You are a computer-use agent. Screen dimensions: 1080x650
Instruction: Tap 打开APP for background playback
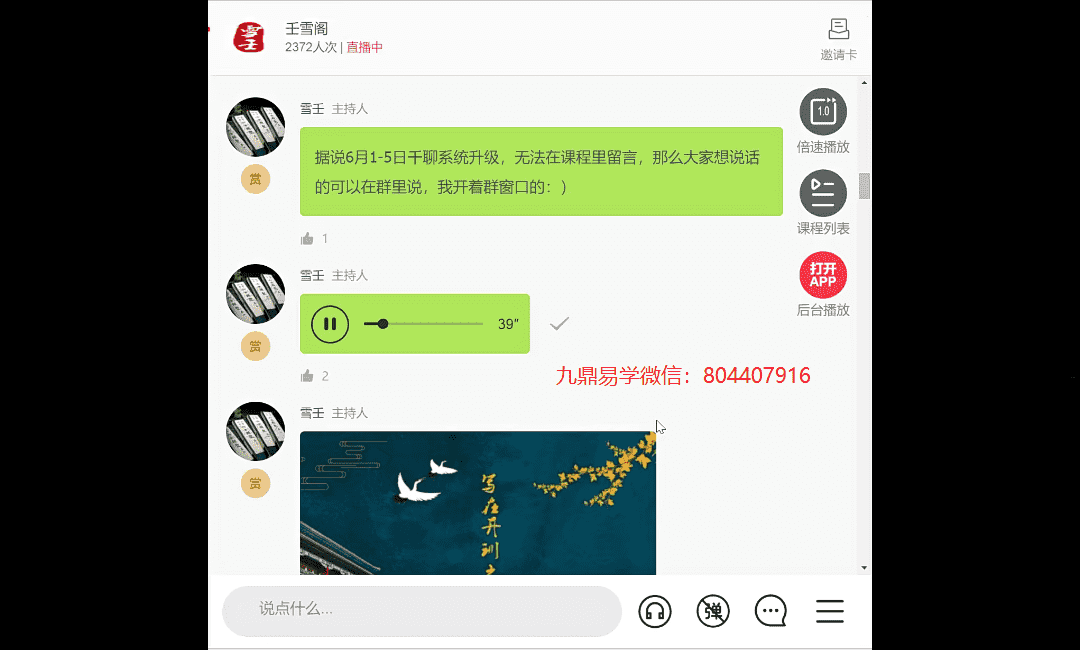pos(823,275)
